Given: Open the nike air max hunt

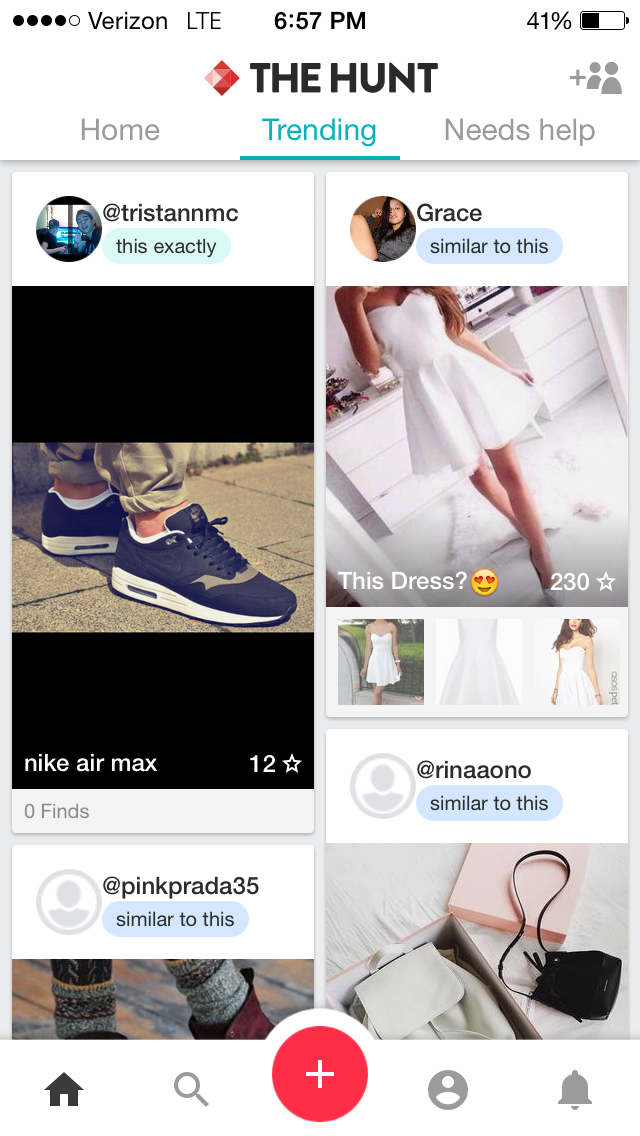Looking at the screenshot, I should (x=163, y=537).
